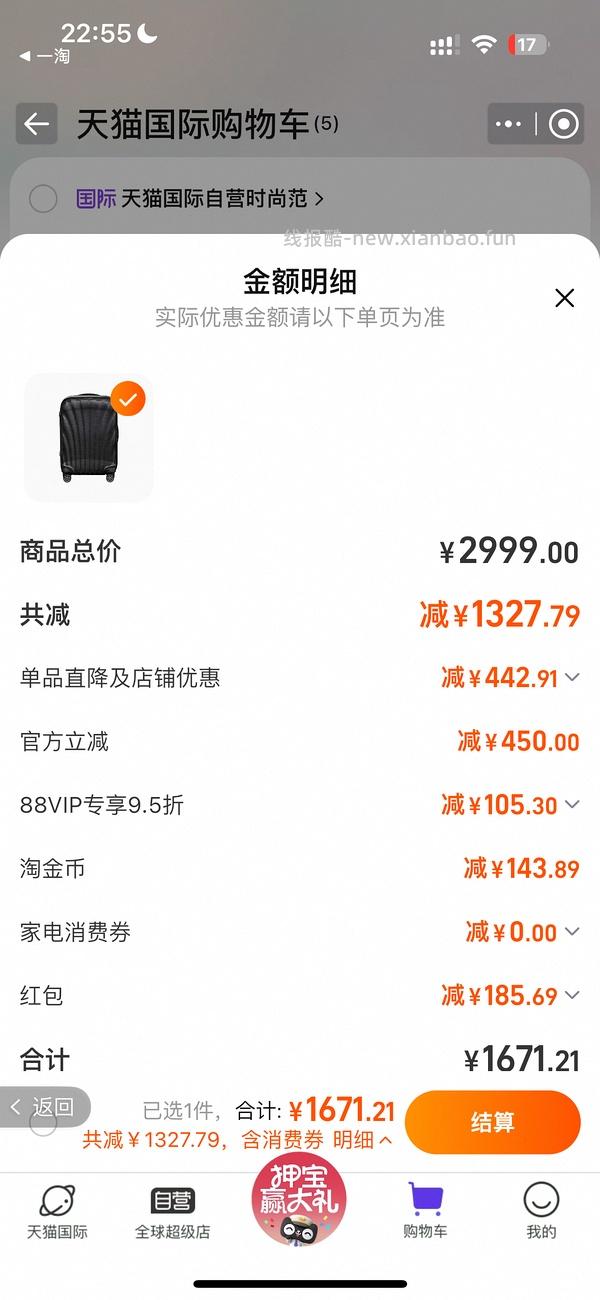Expand the 88VIP专享9.5折 discount row
The width and height of the screenshot is (600, 1300).
click(572, 805)
